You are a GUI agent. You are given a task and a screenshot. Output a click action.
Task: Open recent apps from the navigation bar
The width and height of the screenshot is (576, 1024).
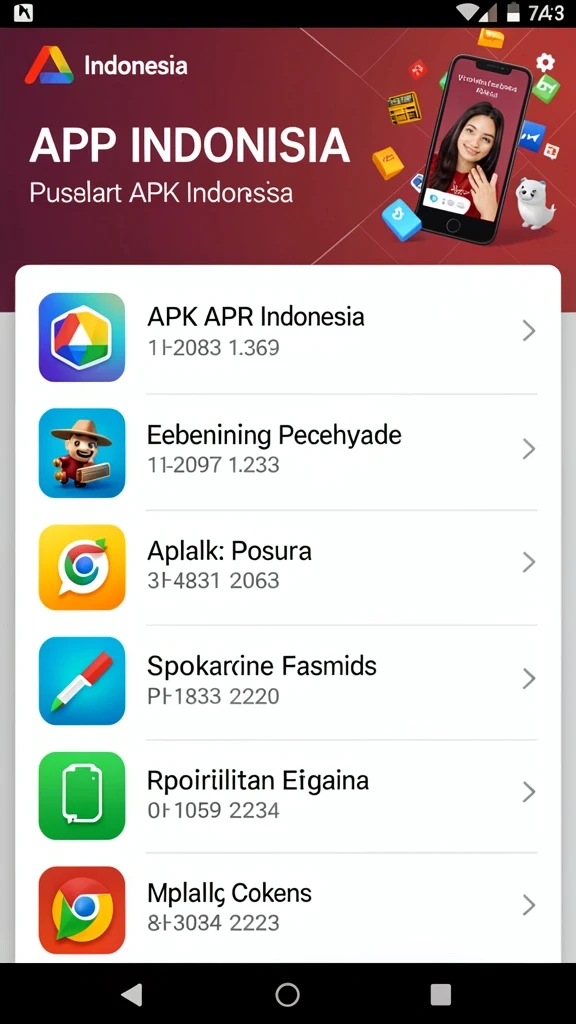(x=441, y=994)
